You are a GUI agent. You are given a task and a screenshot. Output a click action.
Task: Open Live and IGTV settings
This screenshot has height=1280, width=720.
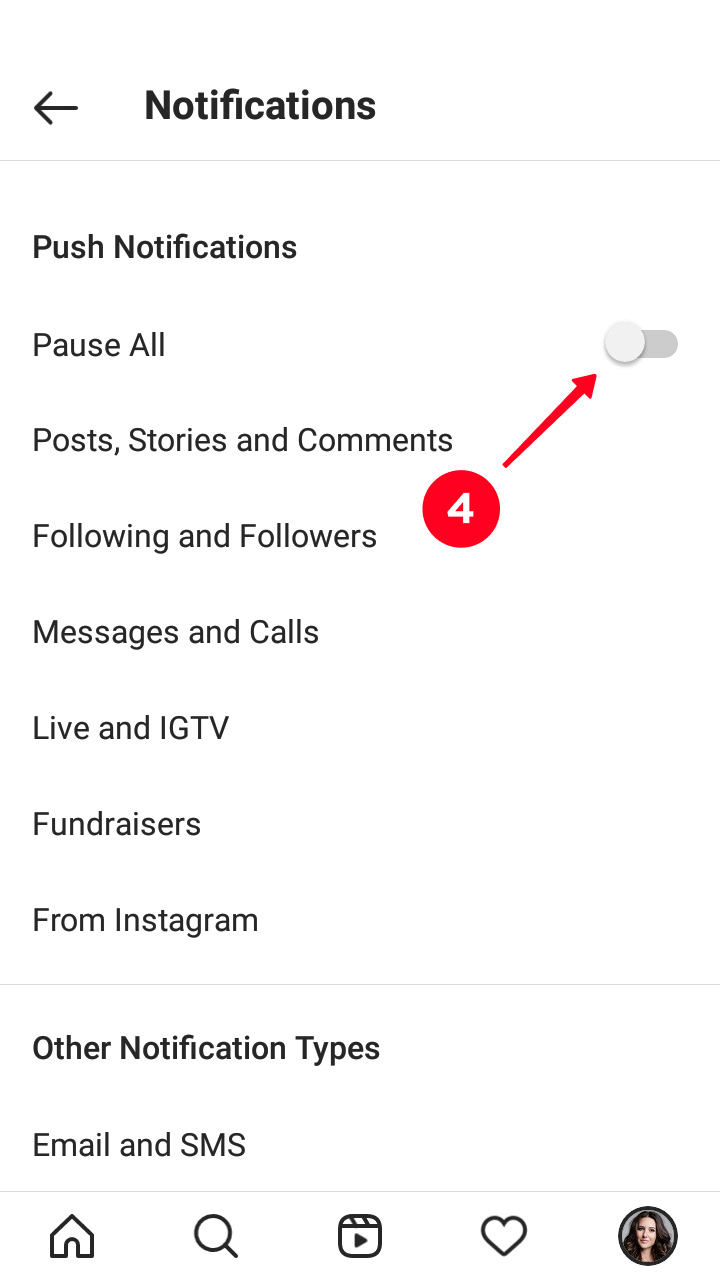130,728
